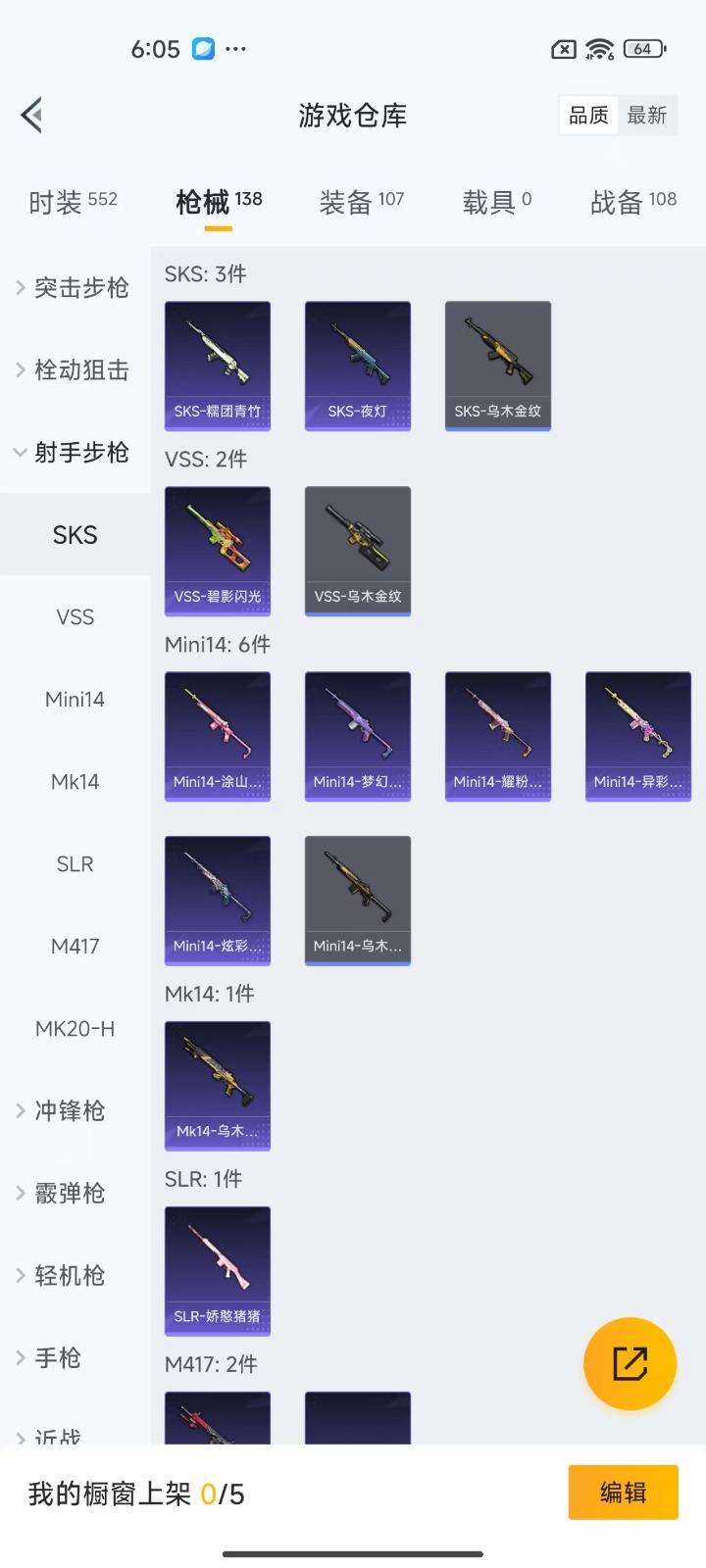Expand the 冲锋枪 category

coord(69,1110)
